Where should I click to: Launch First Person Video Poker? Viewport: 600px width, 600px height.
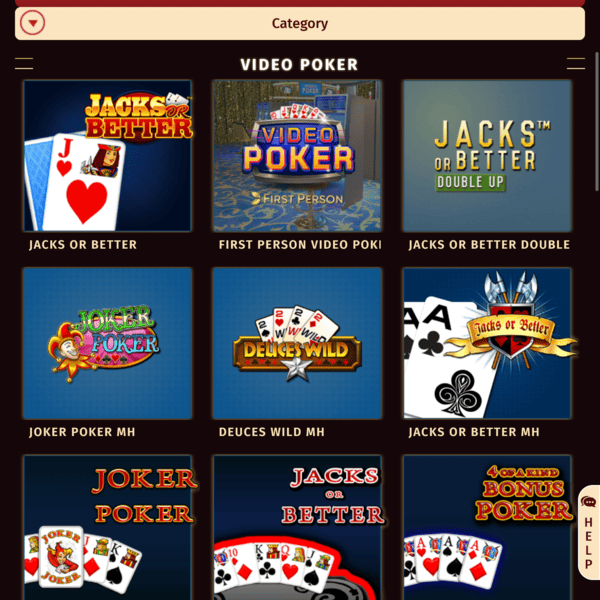(297, 156)
